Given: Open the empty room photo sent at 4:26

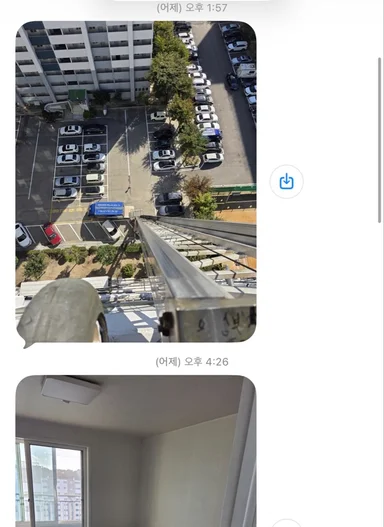Looking at the screenshot, I should [x=136, y=451].
